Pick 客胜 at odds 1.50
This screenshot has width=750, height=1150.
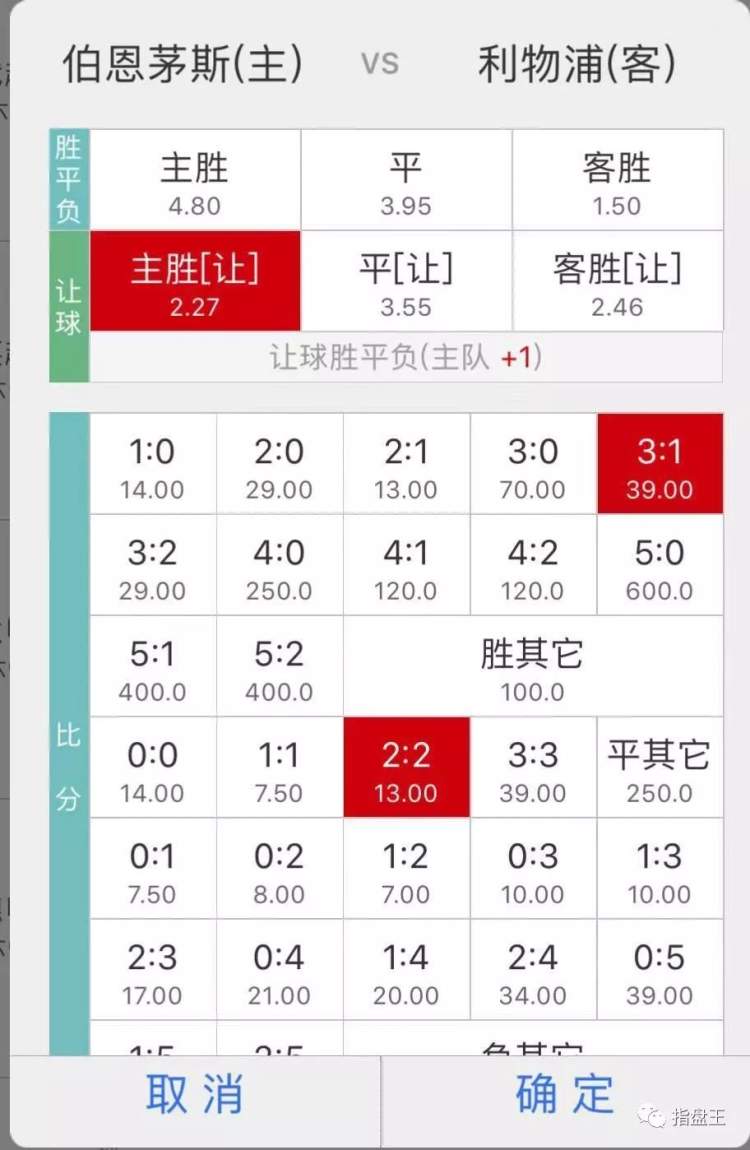(x=617, y=181)
